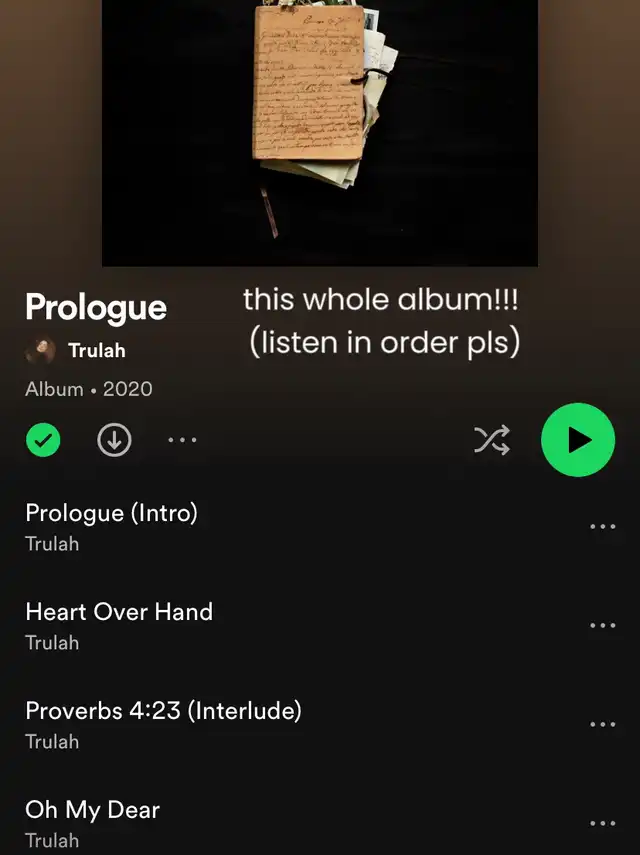Screen dimensions: 640x855
Task: Remove album from library via green checkmark
Action: tap(43, 439)
